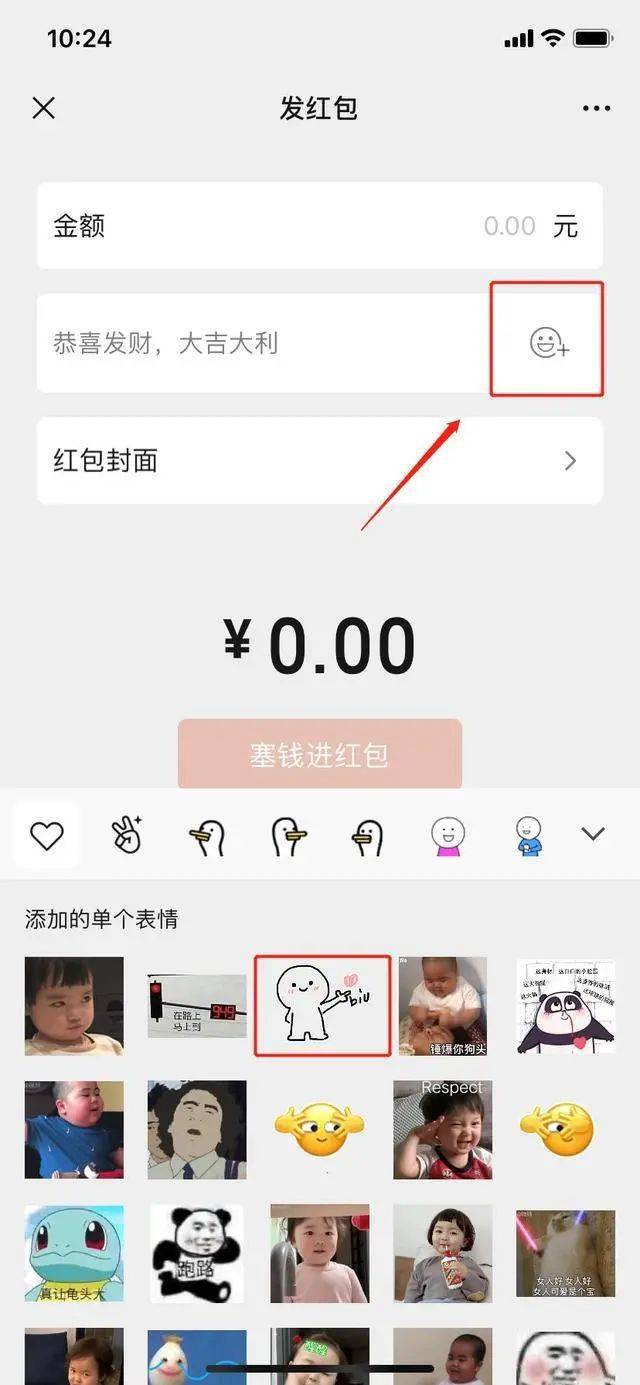Pick the 跑路 panda sticker

[197, 1253]
